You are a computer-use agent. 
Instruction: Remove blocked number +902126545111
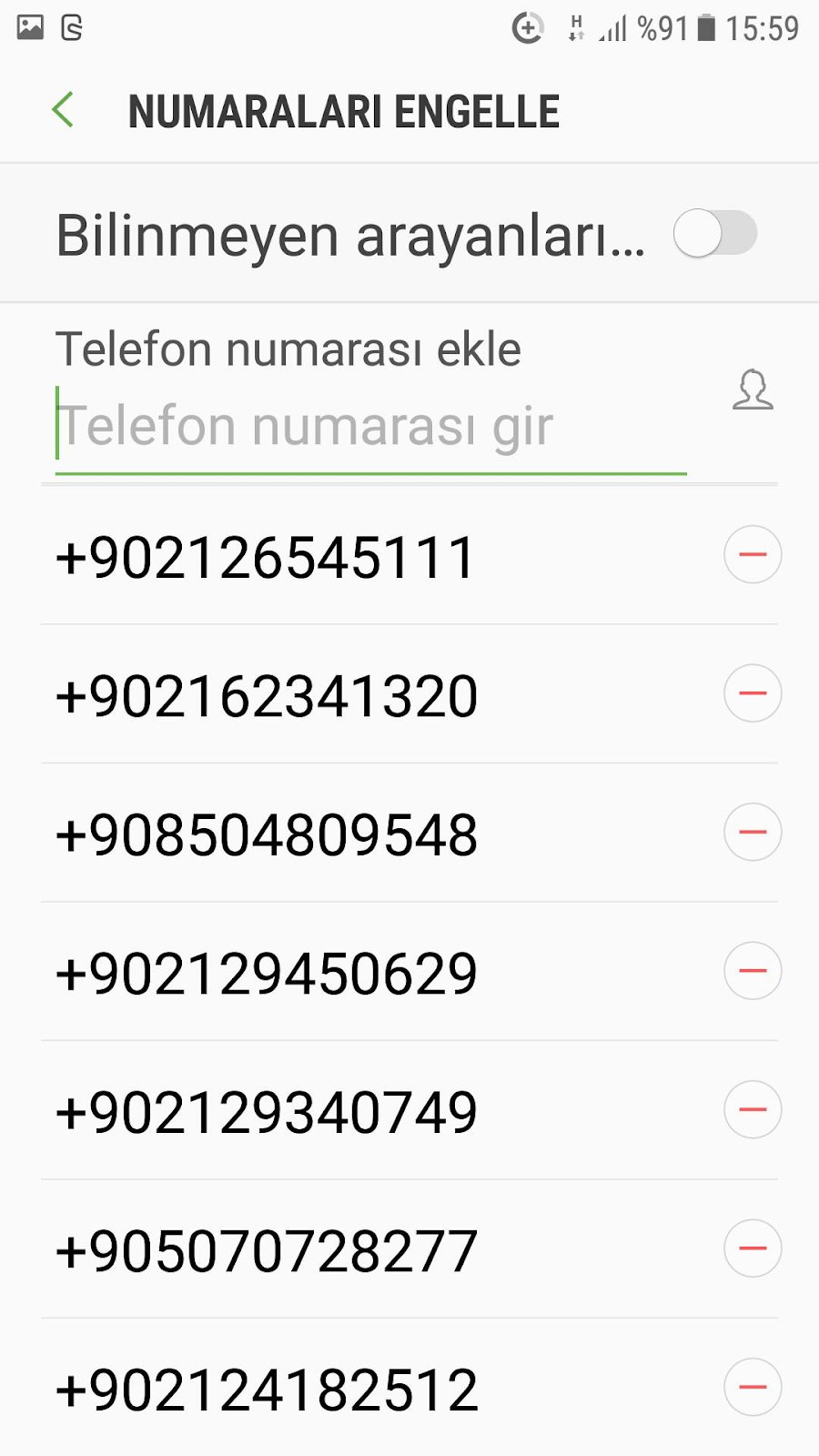[x=753, y=554]
